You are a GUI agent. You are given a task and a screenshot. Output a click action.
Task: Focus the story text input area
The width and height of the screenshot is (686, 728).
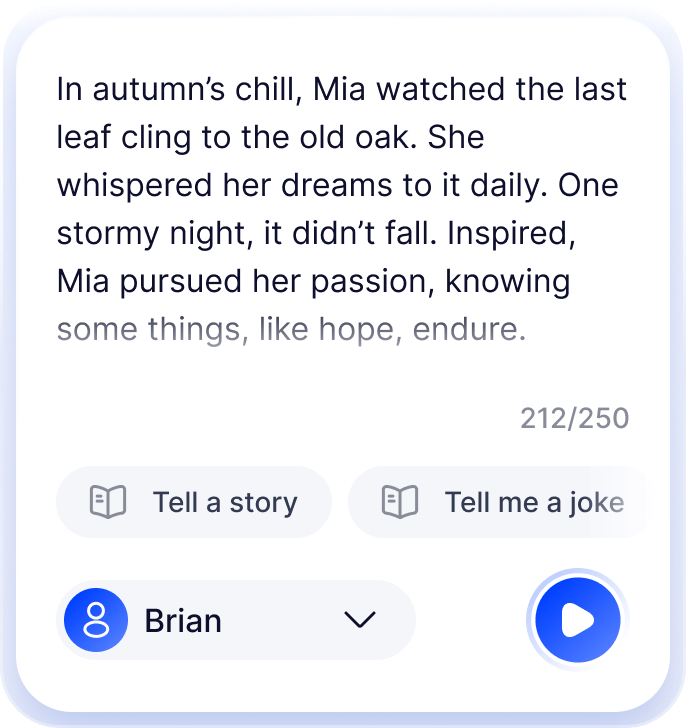click(342, 210)
